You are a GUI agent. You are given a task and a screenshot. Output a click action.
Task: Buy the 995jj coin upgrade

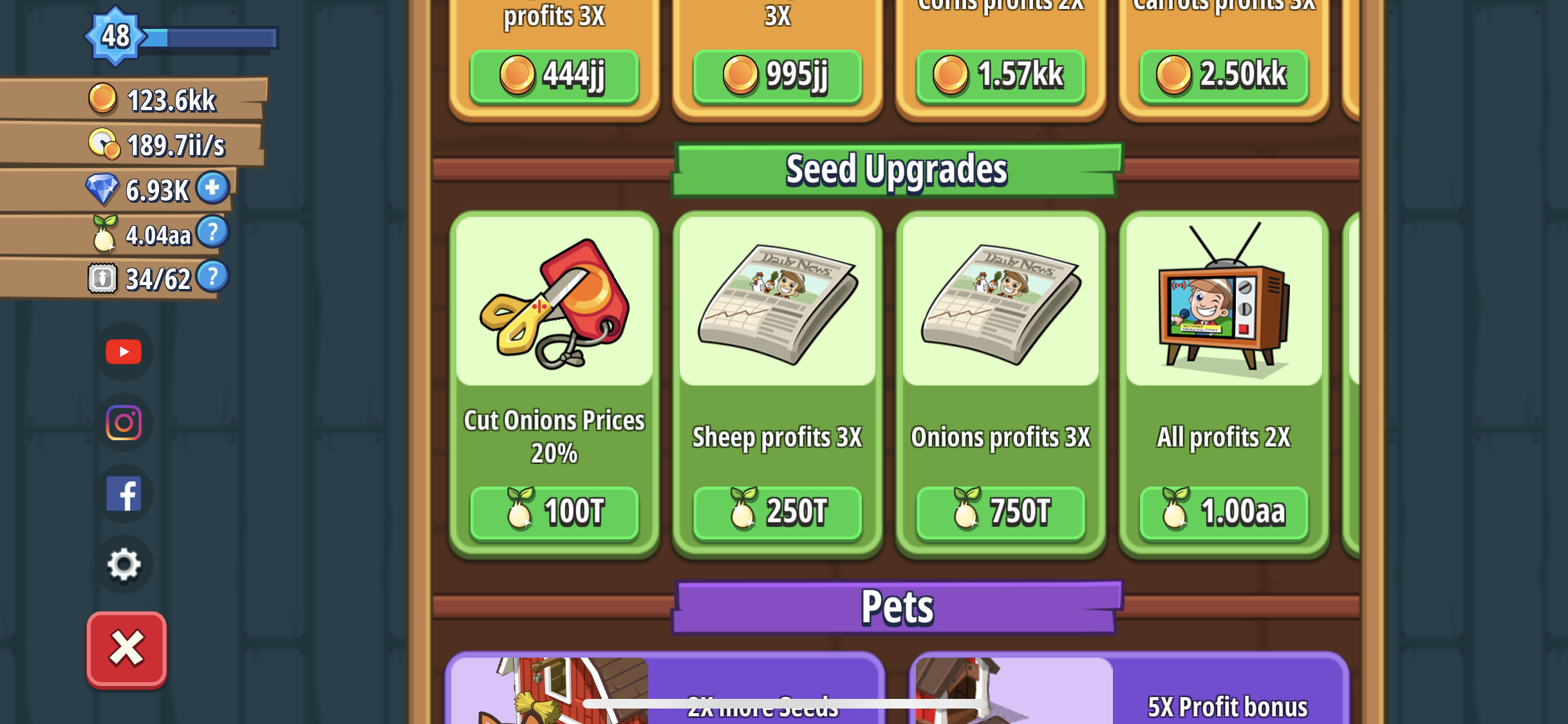[x=778, y=75]
